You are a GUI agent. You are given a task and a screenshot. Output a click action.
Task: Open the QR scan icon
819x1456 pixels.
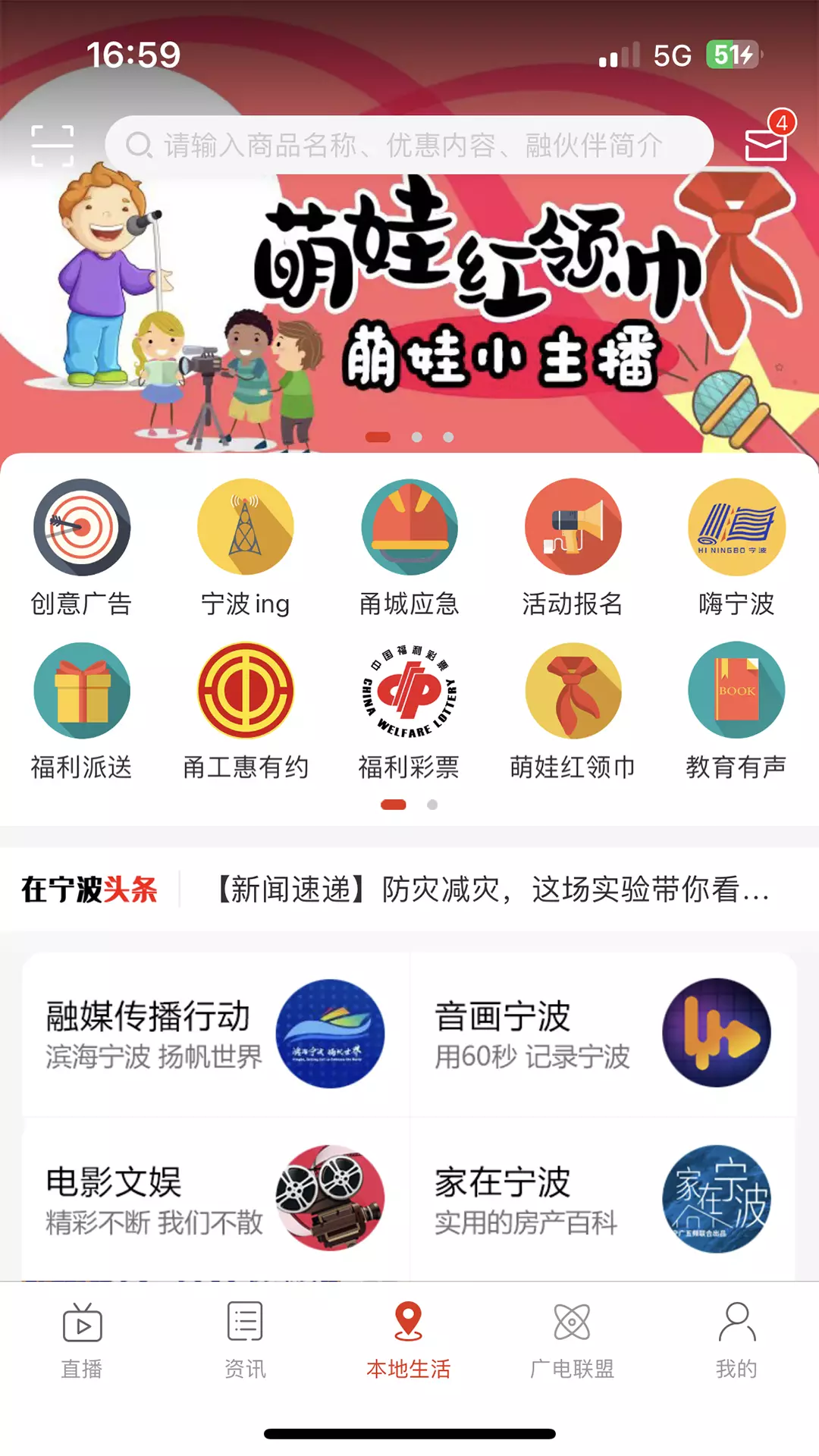52,145
